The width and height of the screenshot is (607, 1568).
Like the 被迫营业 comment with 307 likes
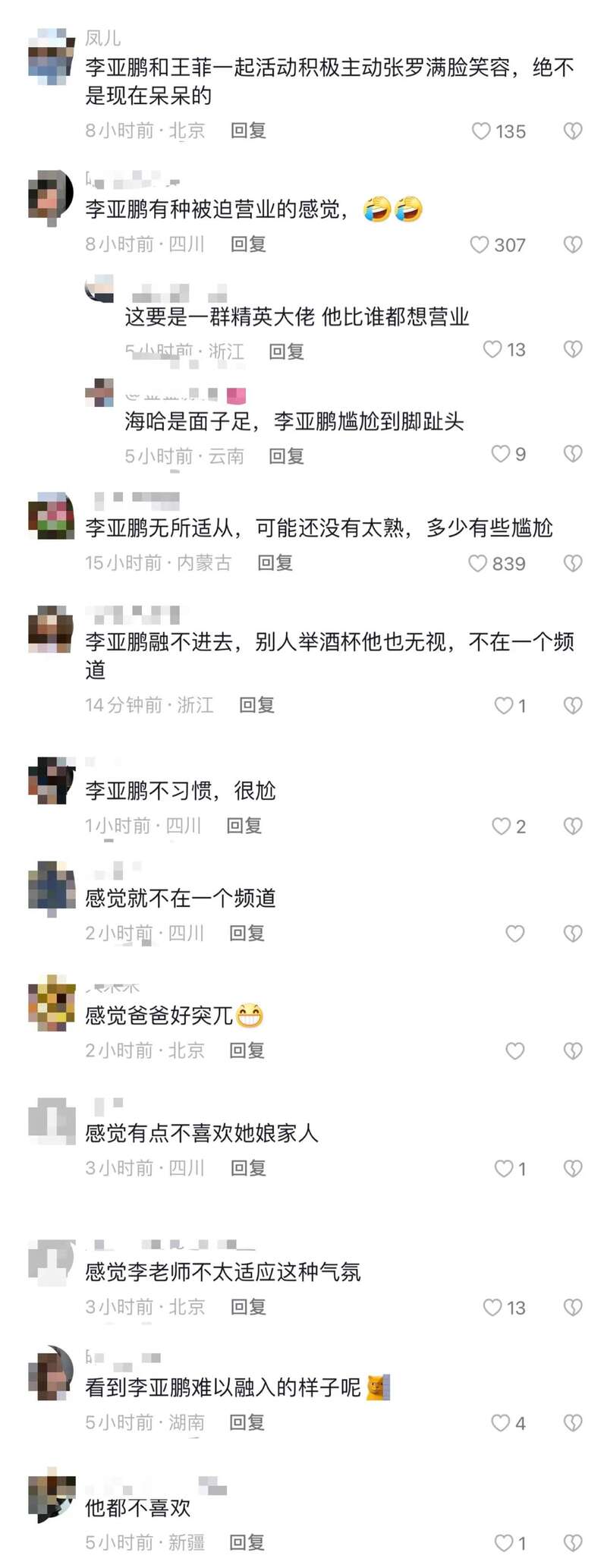click(479, 244)
